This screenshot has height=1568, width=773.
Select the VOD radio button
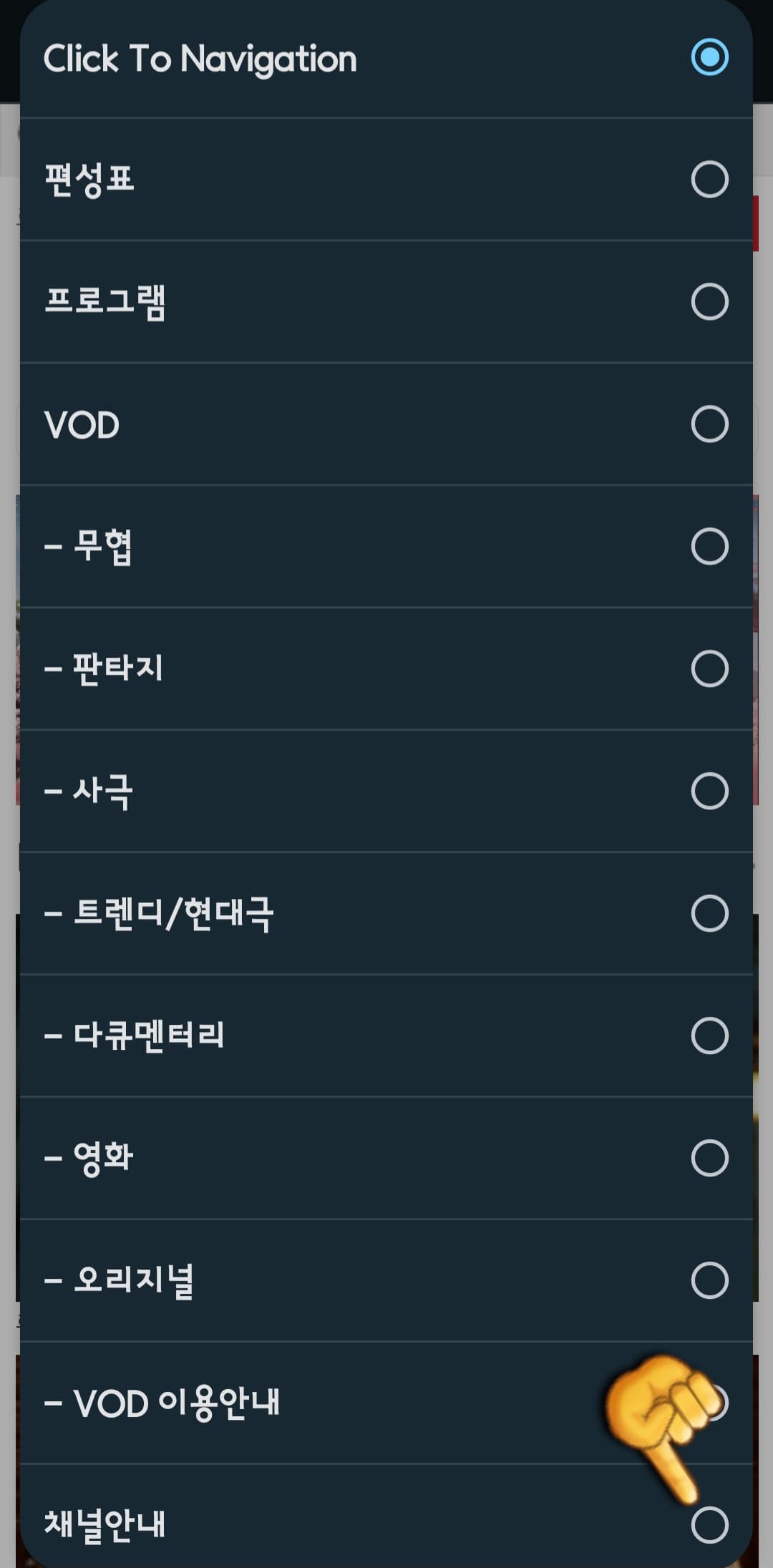710,425
